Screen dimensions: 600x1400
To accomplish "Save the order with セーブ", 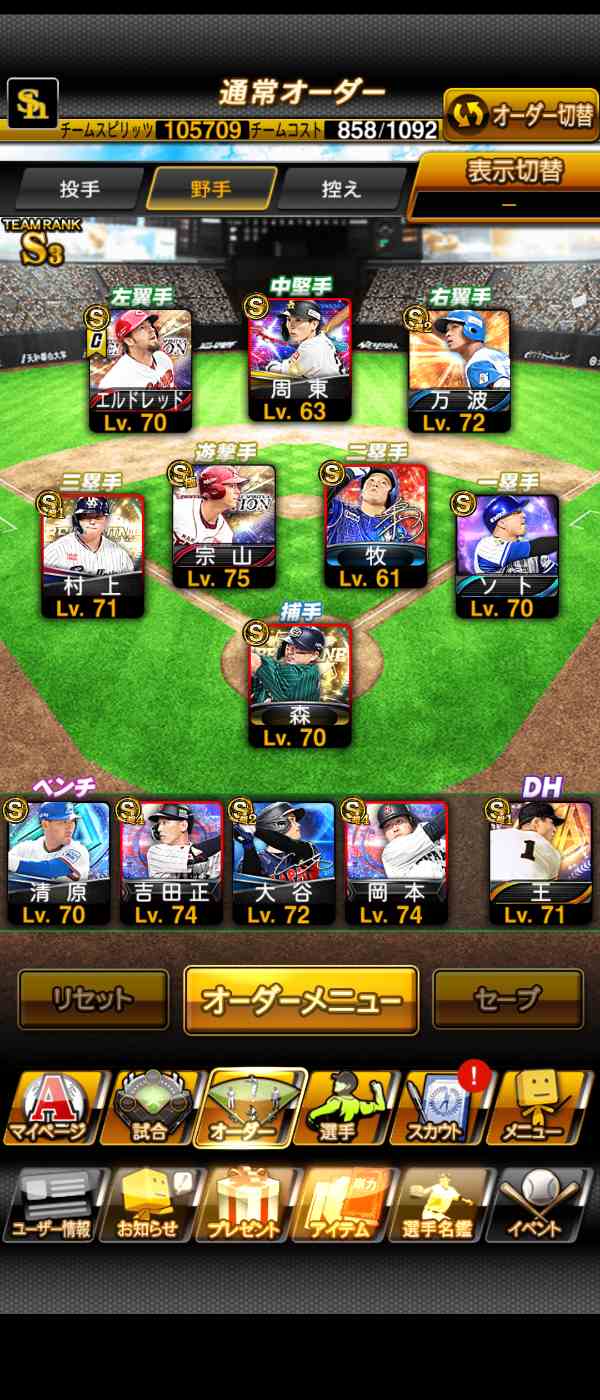I will coord(508,998).
